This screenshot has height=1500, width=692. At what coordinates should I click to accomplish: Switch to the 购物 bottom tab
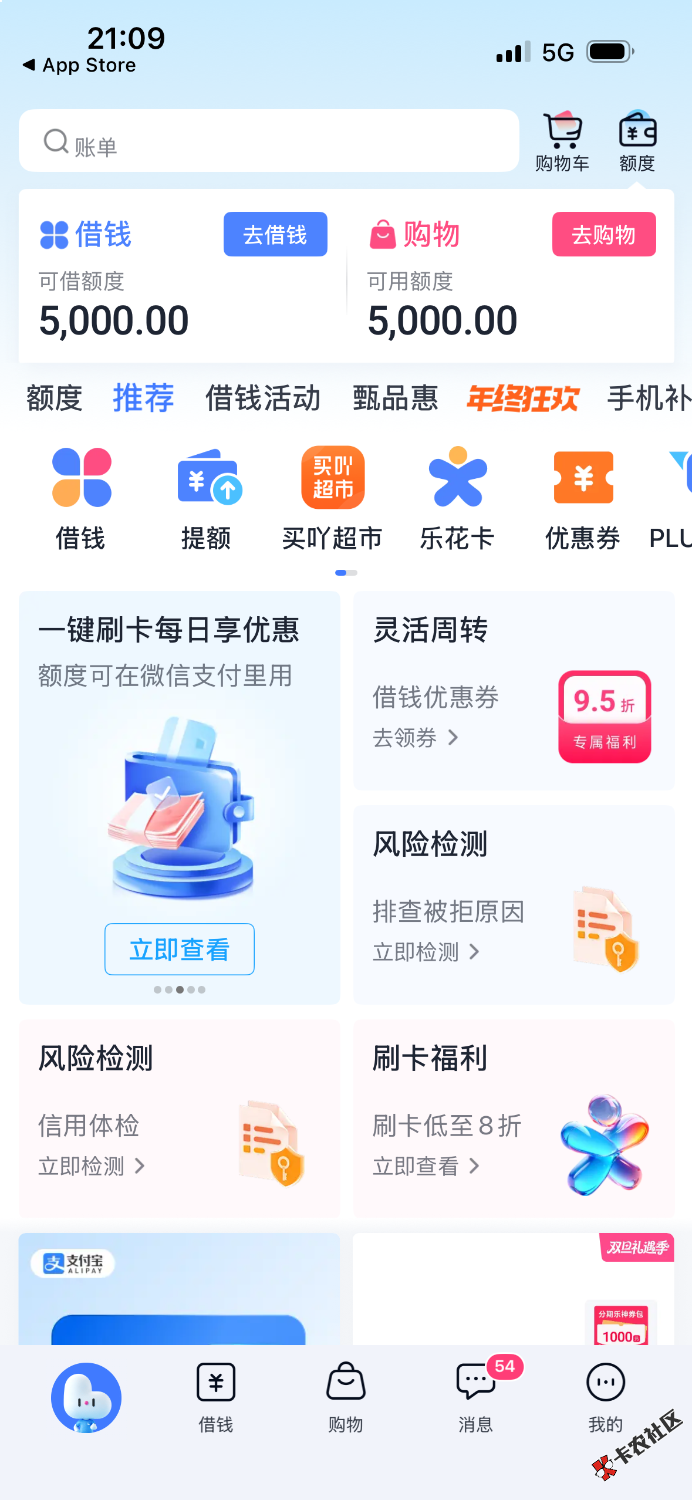tap(346, 1397)
